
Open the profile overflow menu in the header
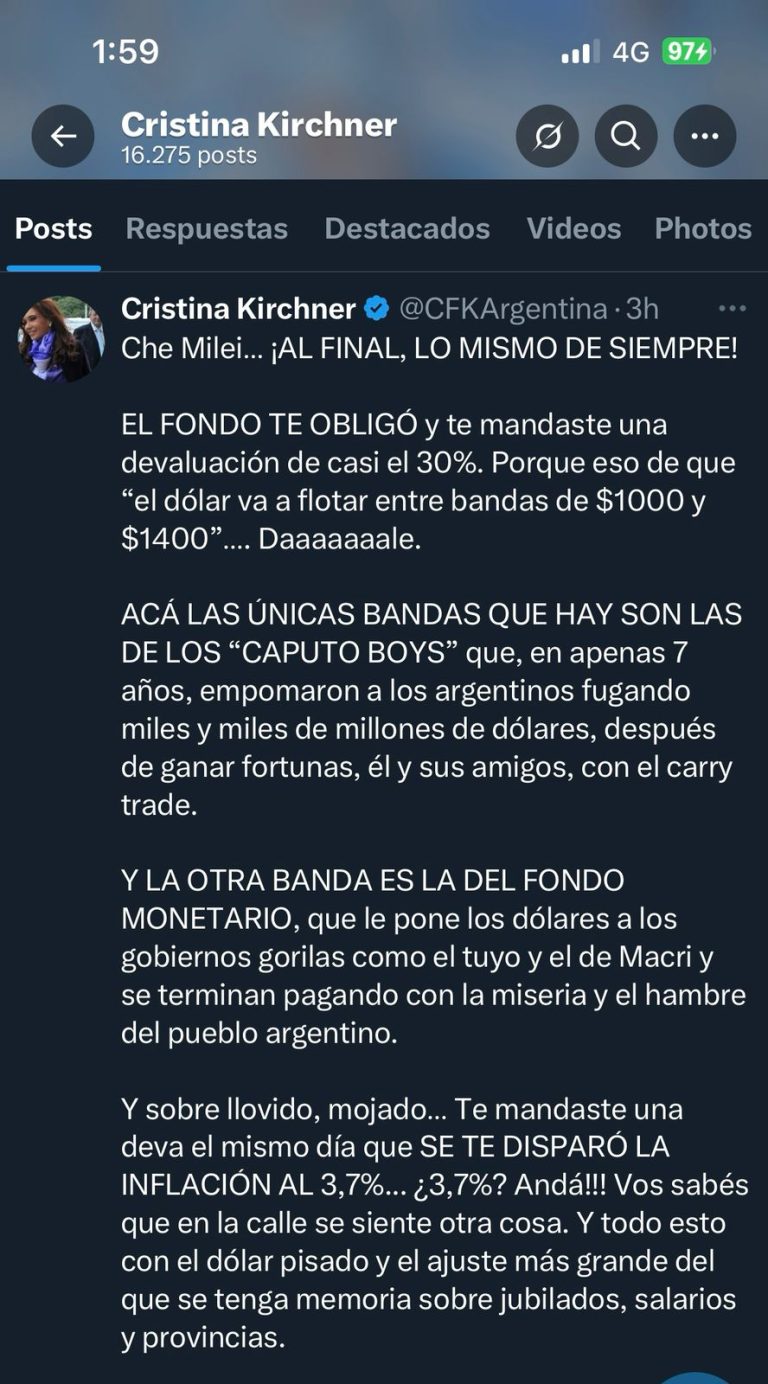pos(705,136)
